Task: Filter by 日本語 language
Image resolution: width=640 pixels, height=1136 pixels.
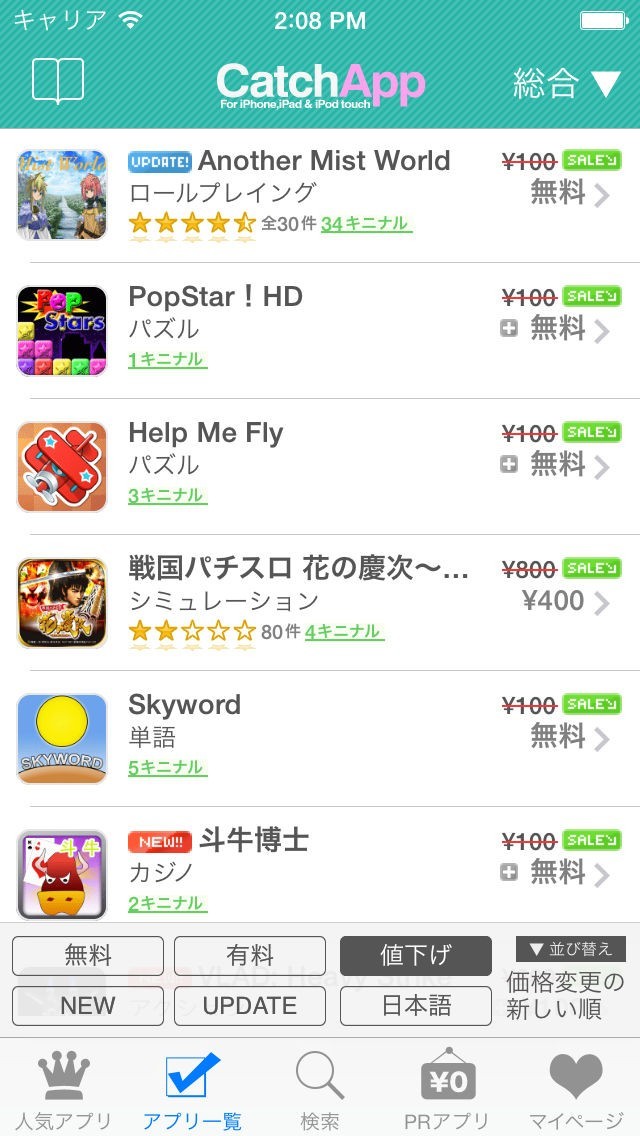Action: pos(416,1005)
